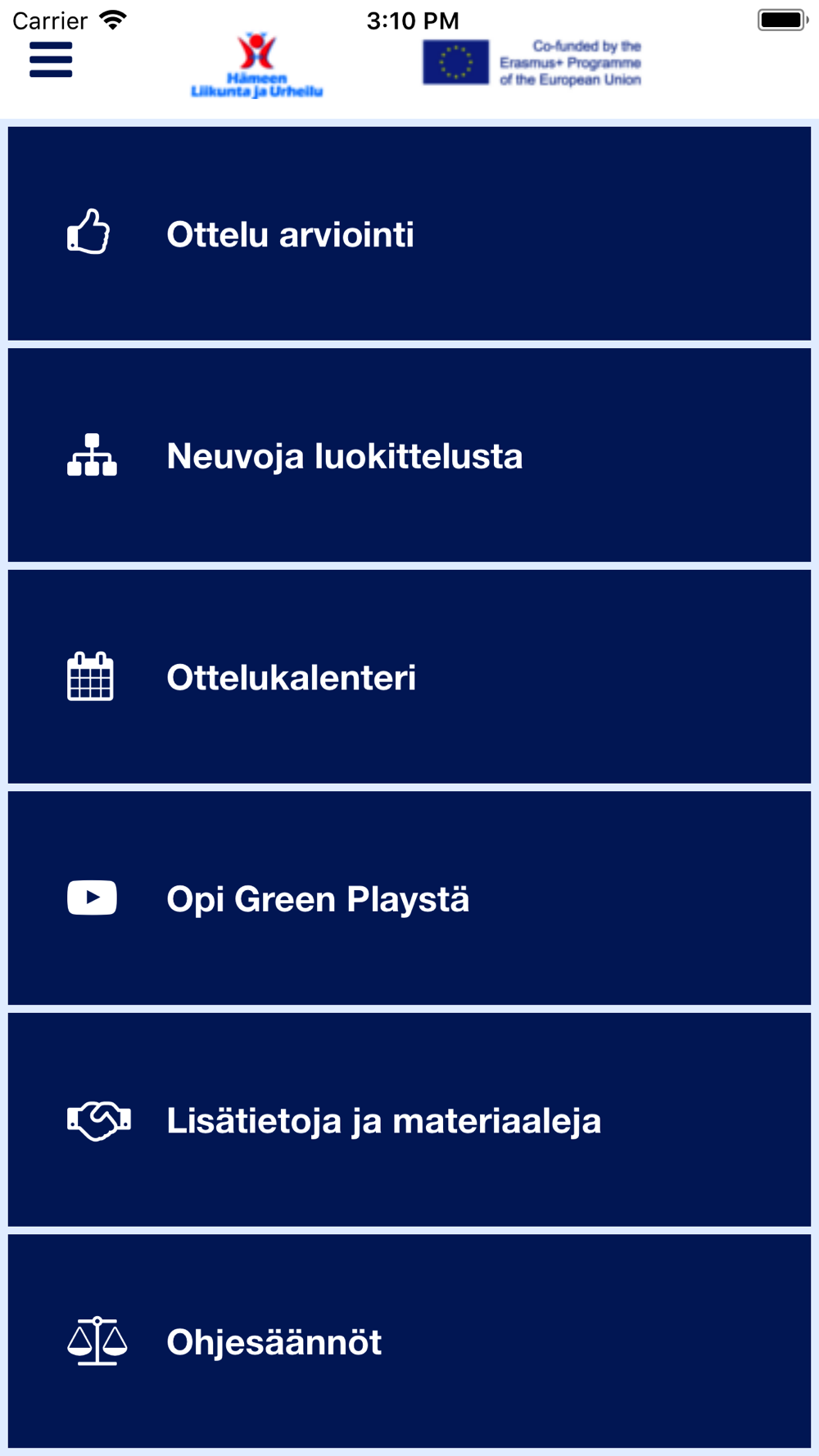Open the Ohjesäännöt rules
This screenshot has height=1456, width=819.
409,1341
